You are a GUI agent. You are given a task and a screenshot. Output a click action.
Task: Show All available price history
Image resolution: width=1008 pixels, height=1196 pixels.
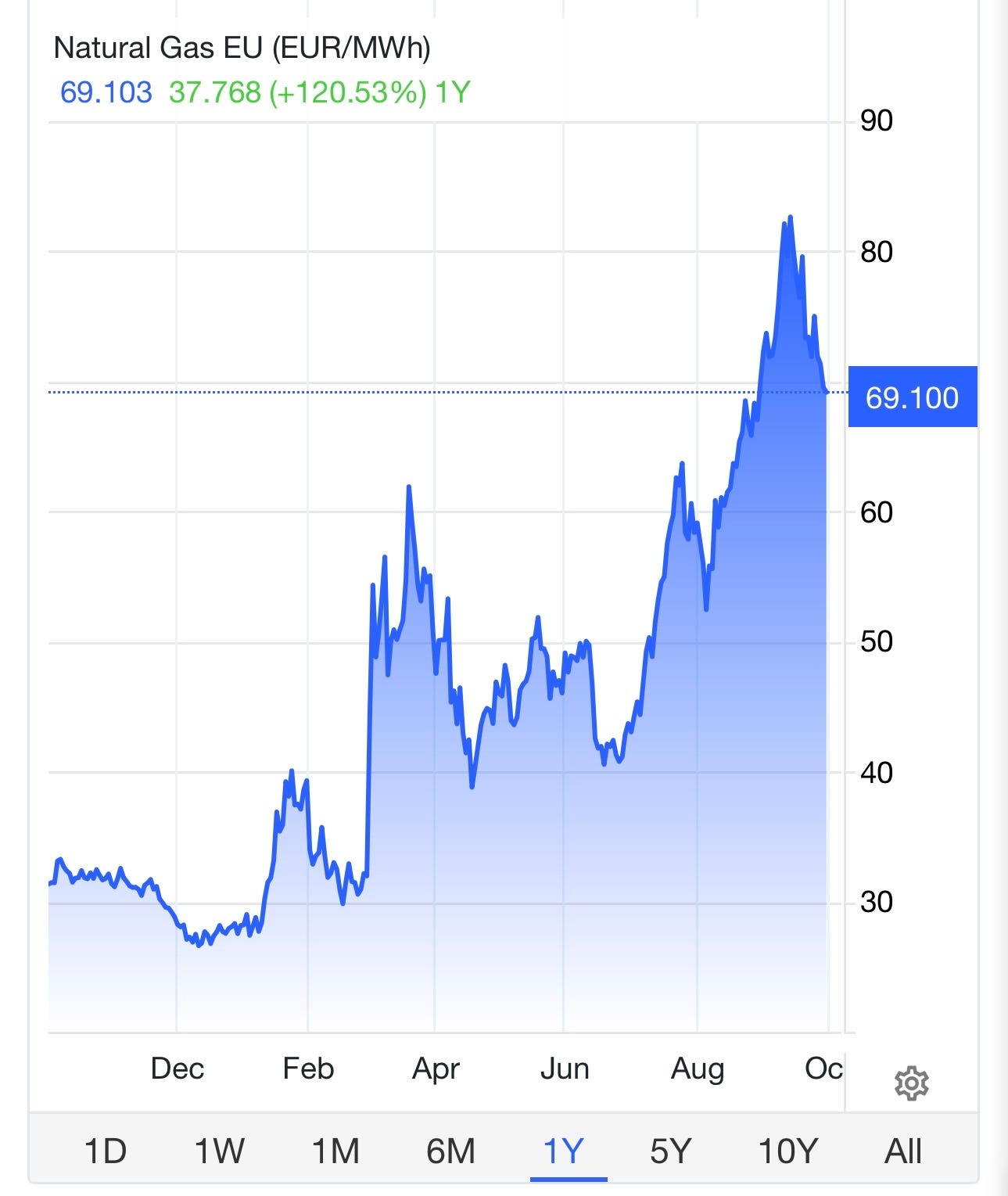point(903,1151)
